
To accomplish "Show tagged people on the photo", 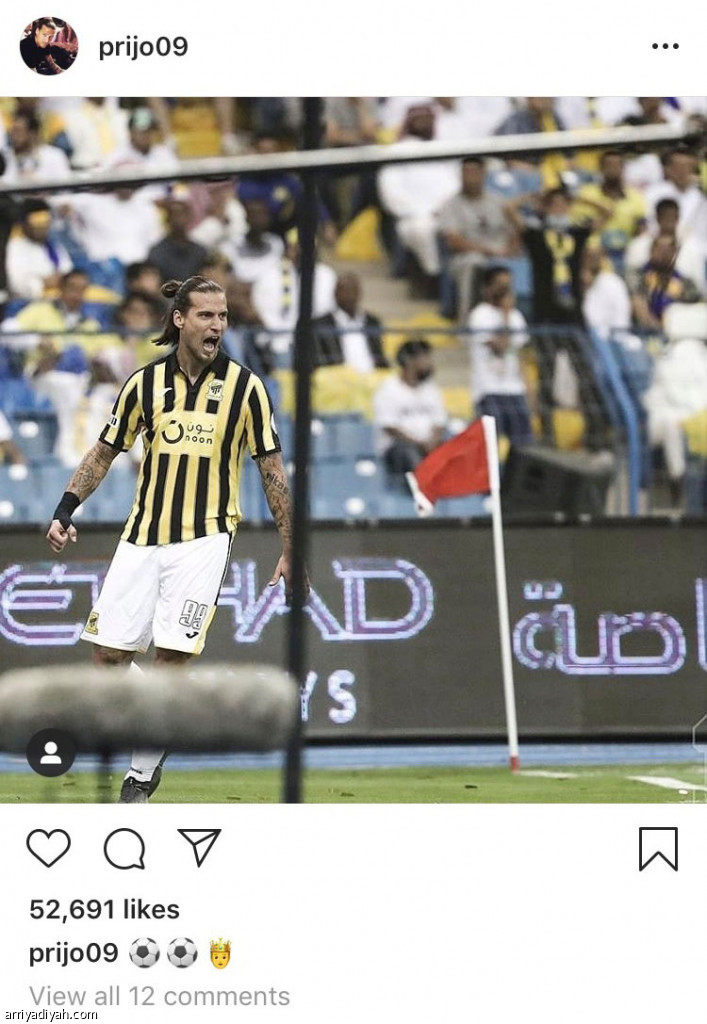I will (51, 752).
